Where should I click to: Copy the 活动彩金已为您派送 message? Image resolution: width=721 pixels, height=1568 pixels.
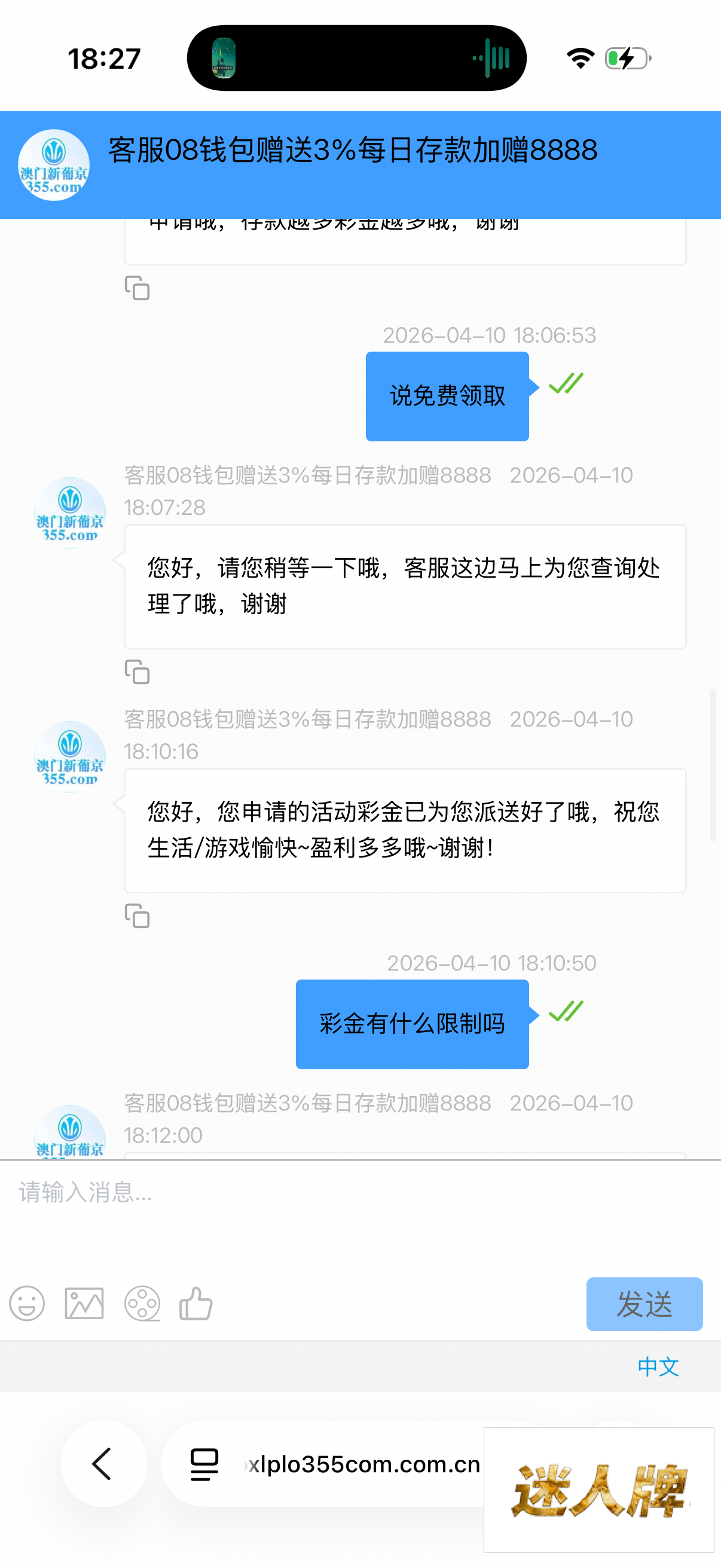(x=137, y=916)
